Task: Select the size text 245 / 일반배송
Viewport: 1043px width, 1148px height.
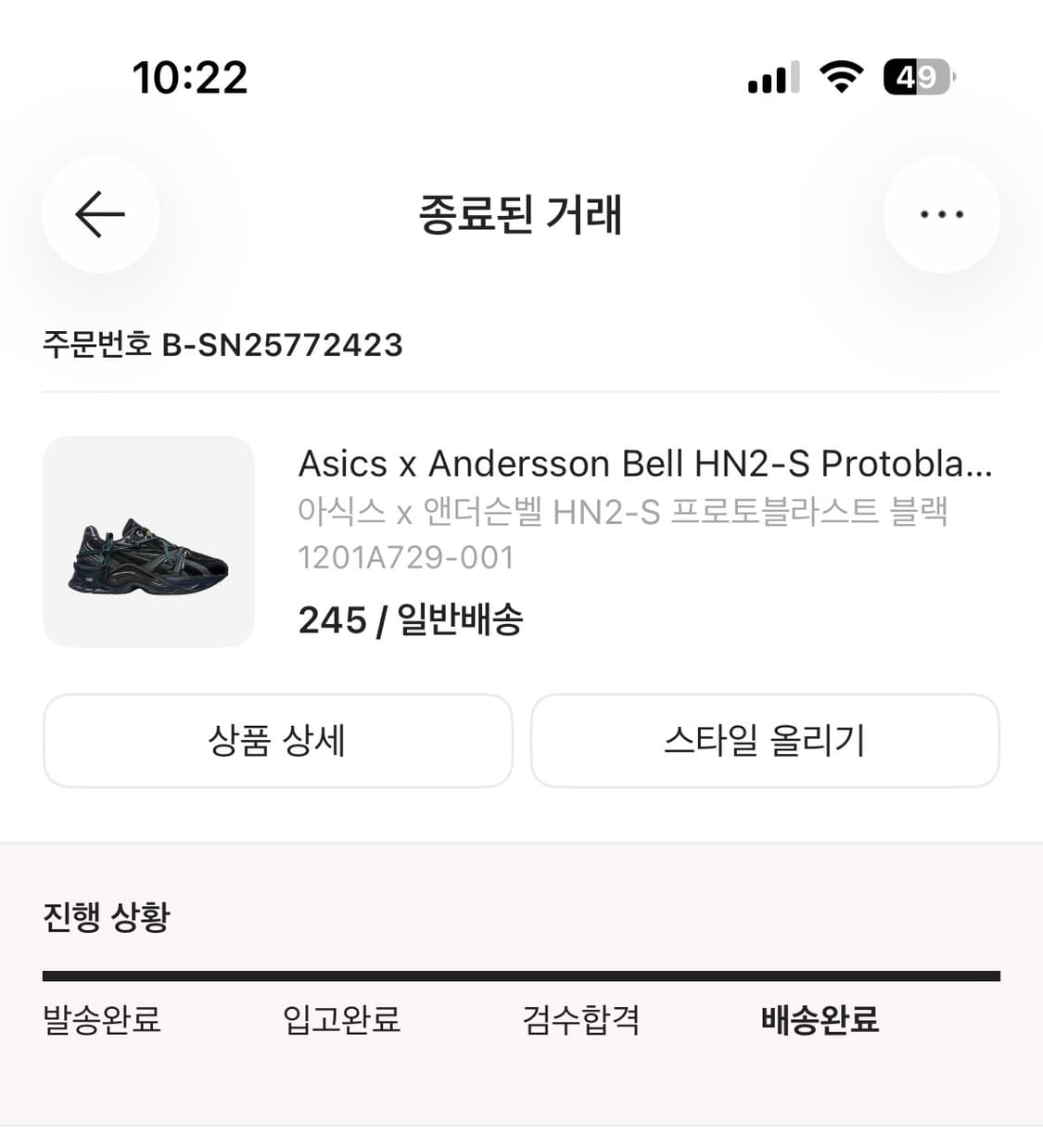Action: 411,620
